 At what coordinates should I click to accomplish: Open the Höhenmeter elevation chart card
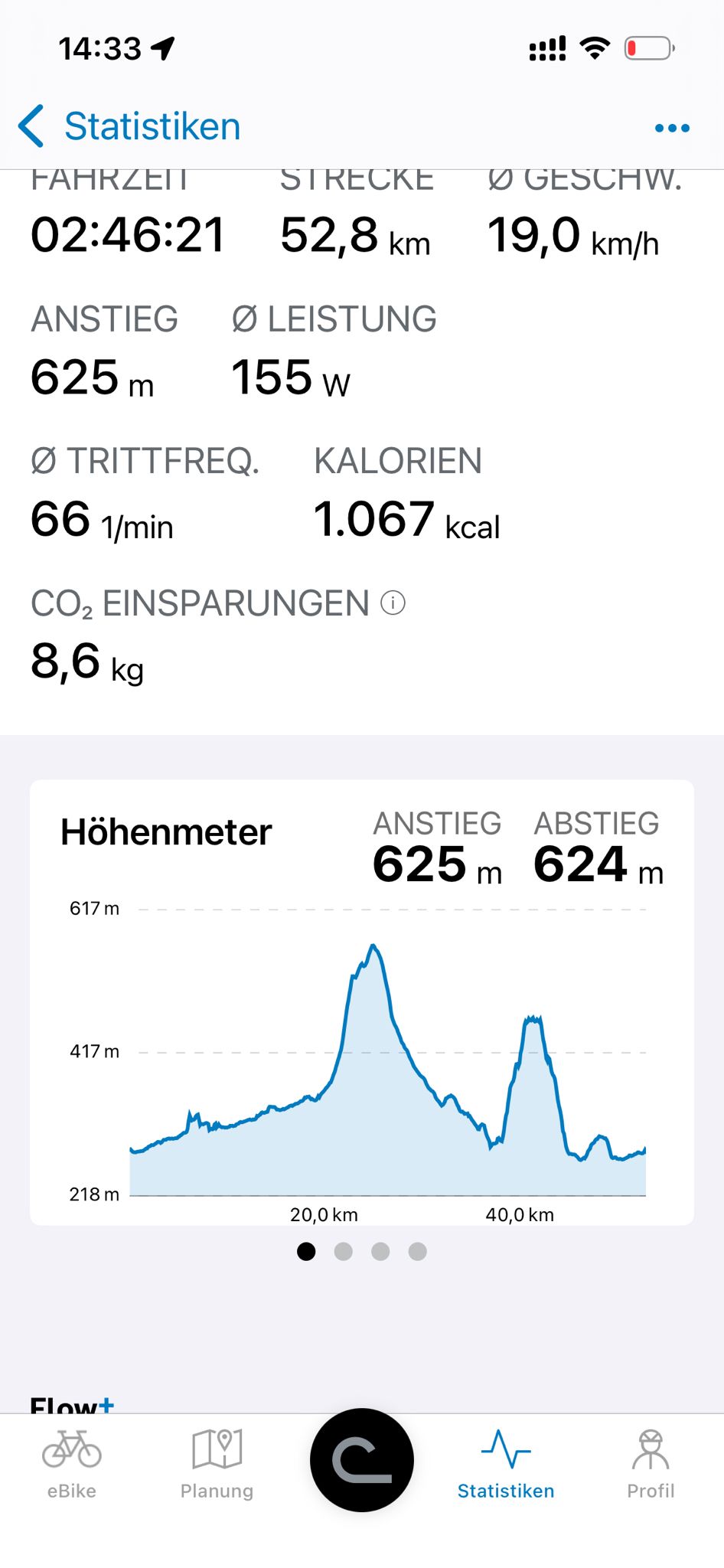pos(362,1002)
